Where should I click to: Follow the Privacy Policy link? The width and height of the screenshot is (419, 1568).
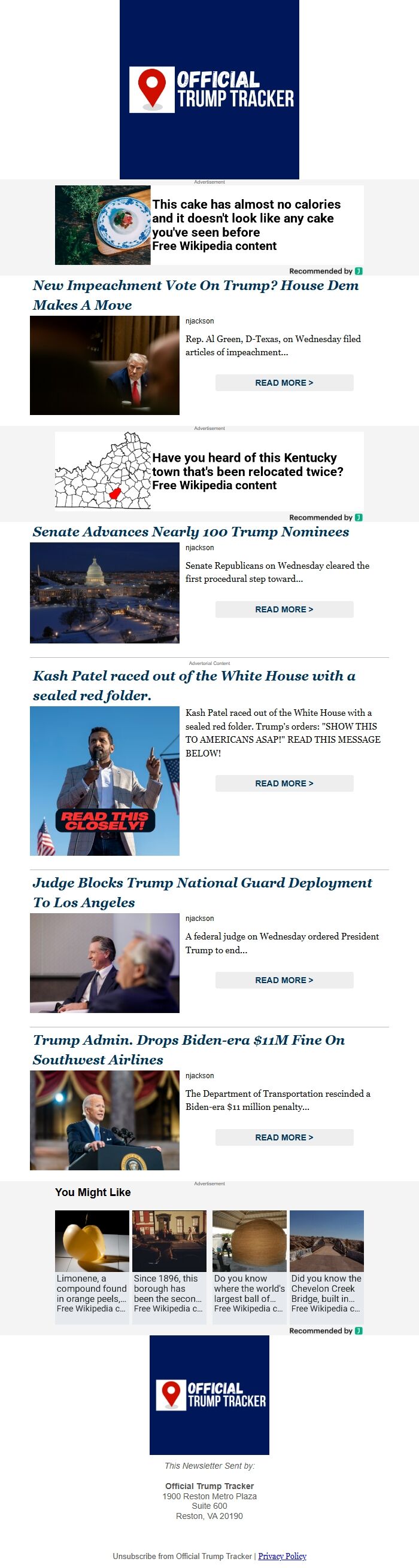(x=282, y=1556)
